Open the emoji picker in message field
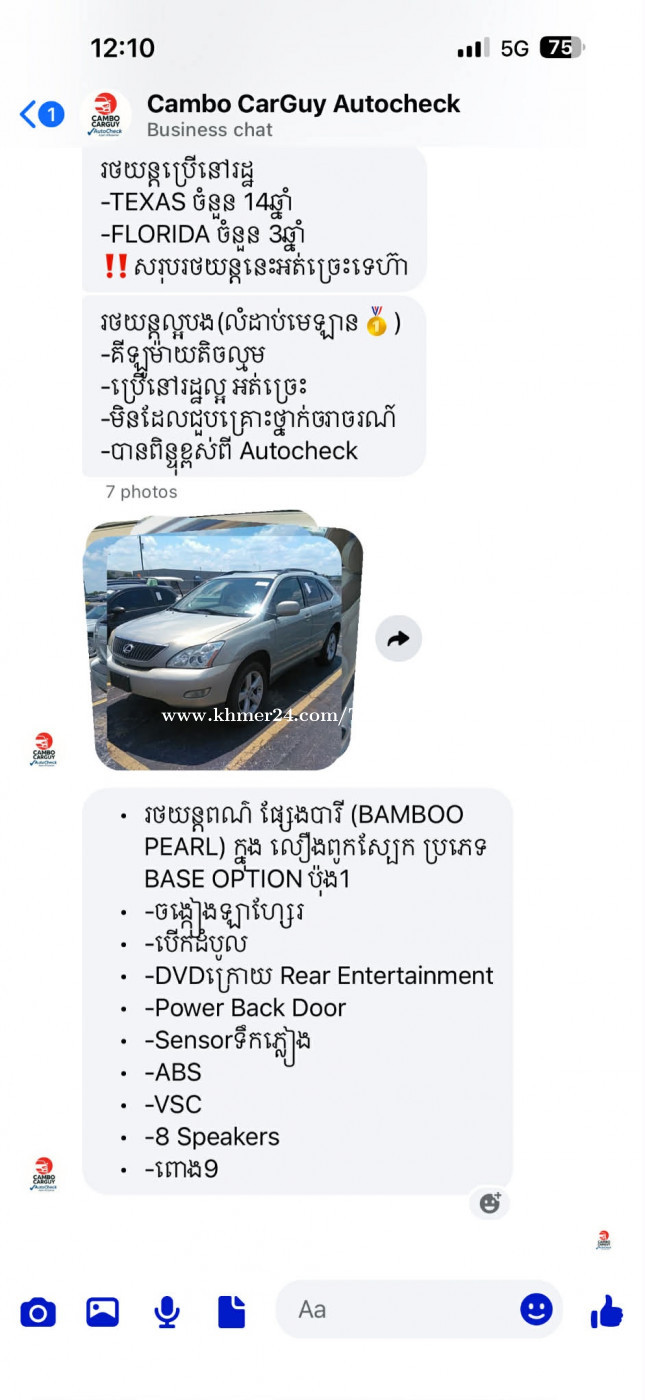645x1400 pixels. point(536,1310)
